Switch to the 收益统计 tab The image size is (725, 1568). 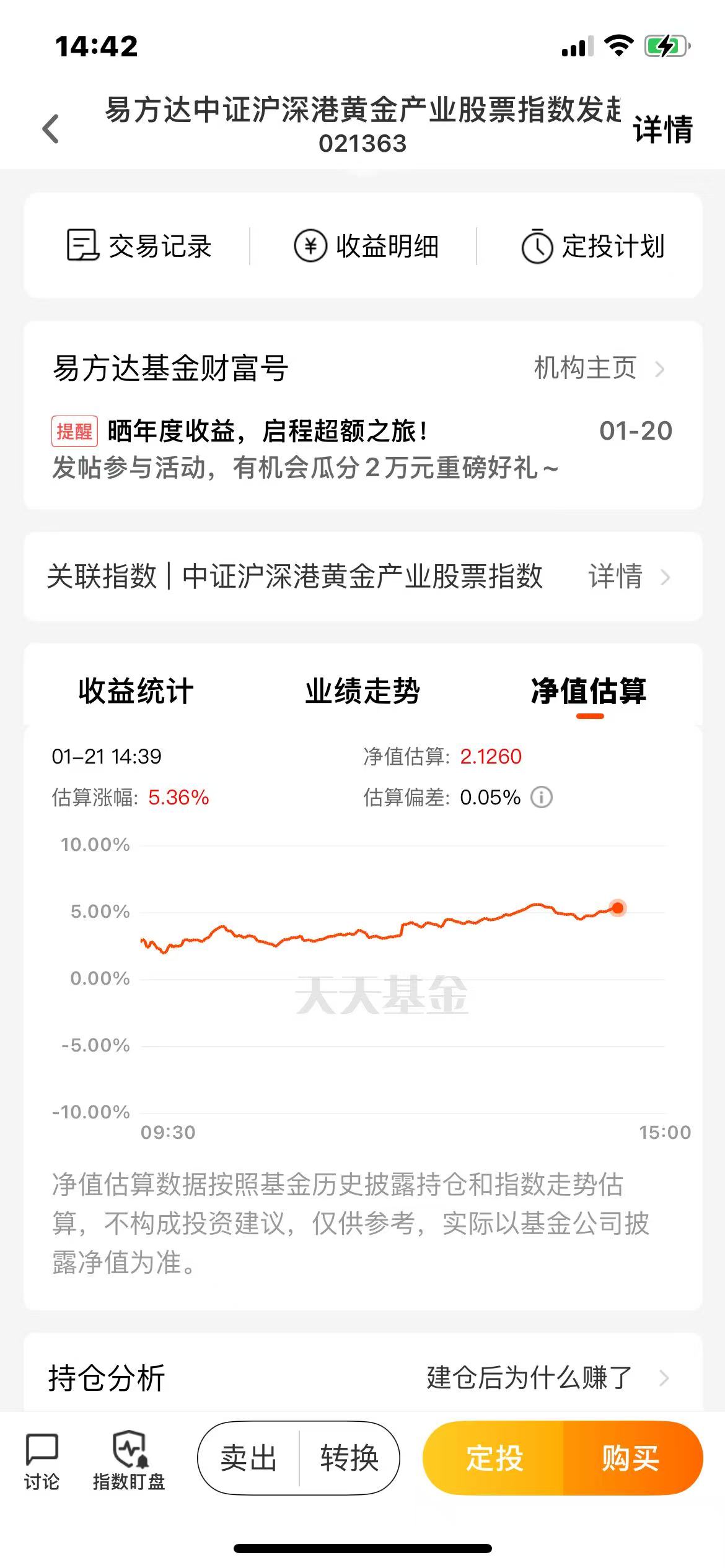coord(136,691)
